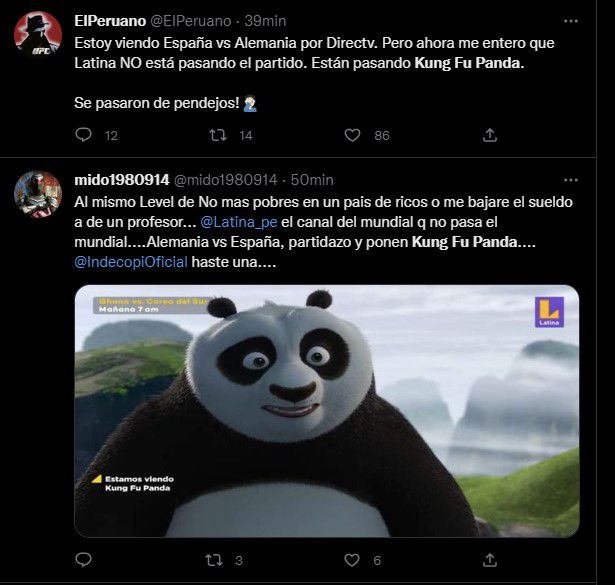
Task: Like mido1980914's tweet
Action: [x=352, y=560]
